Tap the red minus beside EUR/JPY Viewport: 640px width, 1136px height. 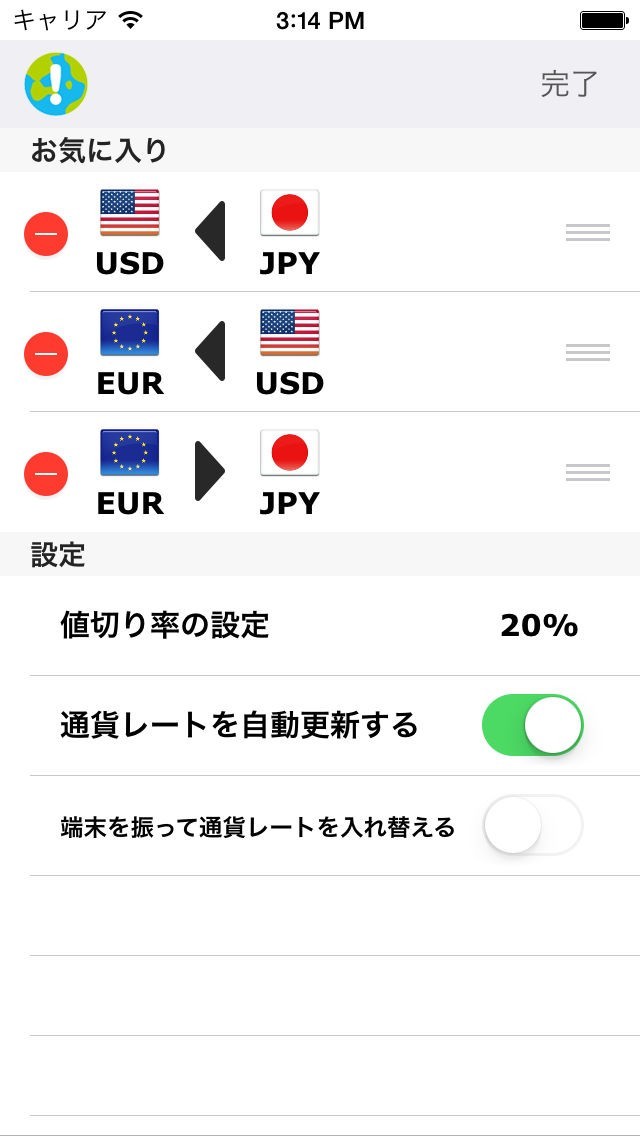(46, 473)
